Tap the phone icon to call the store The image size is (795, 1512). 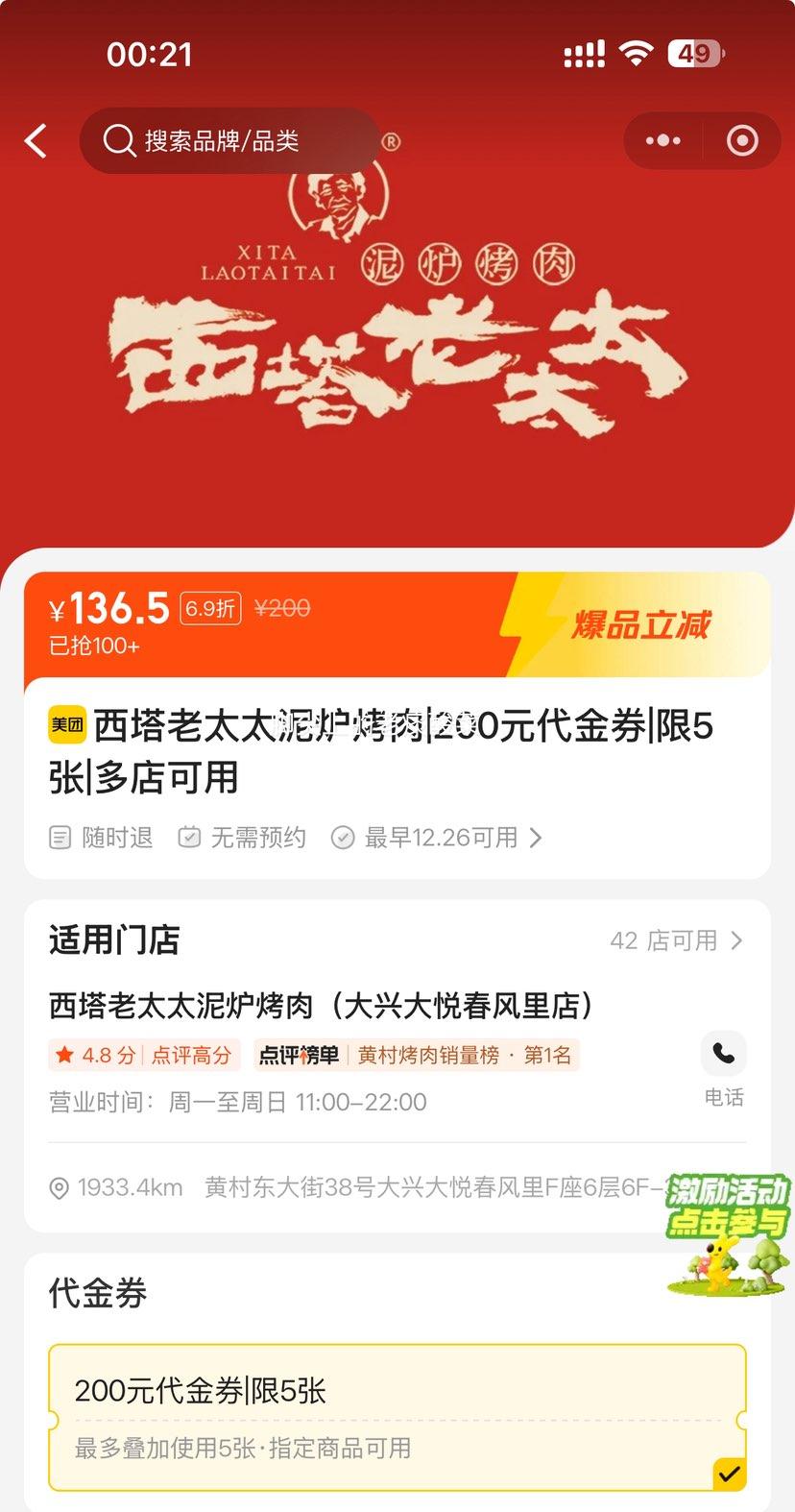(723, 1054)
